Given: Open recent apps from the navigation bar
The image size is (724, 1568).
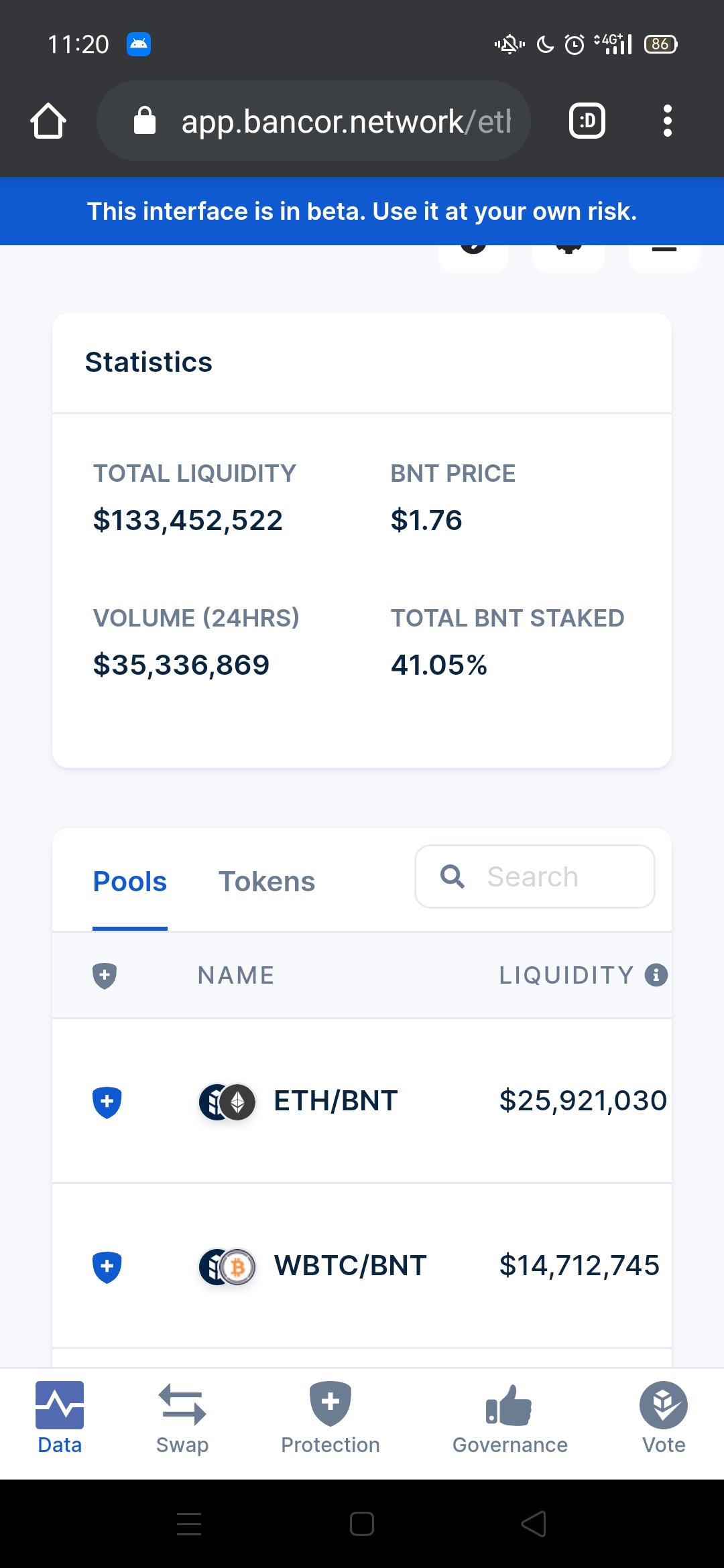Looking at the screenshot, I should click(x=189, y=1524).
